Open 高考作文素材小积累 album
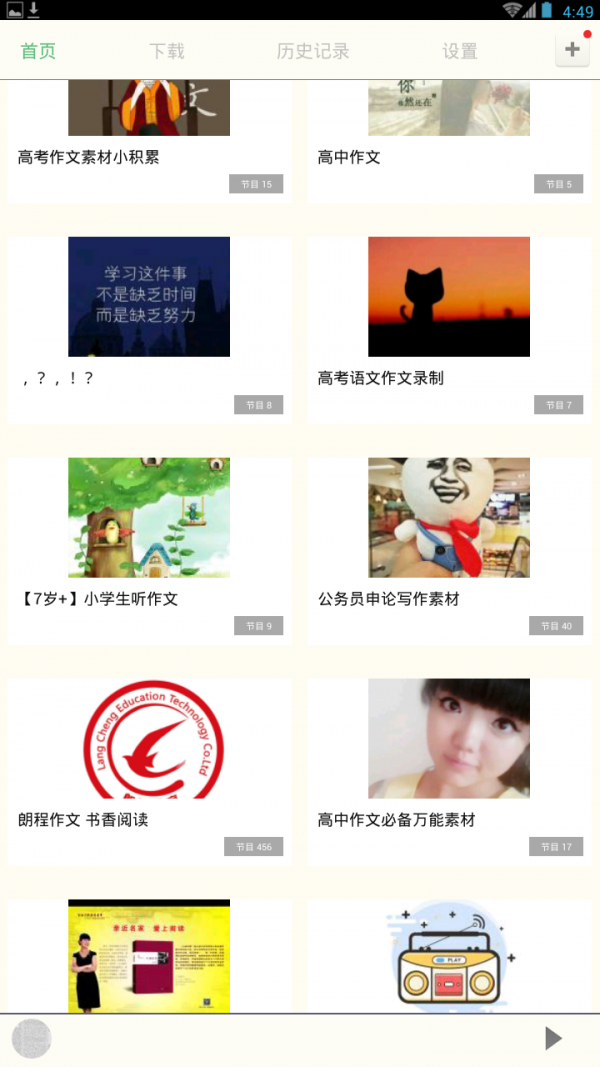This screenshot has height=1067, width=600. [149, 140]
